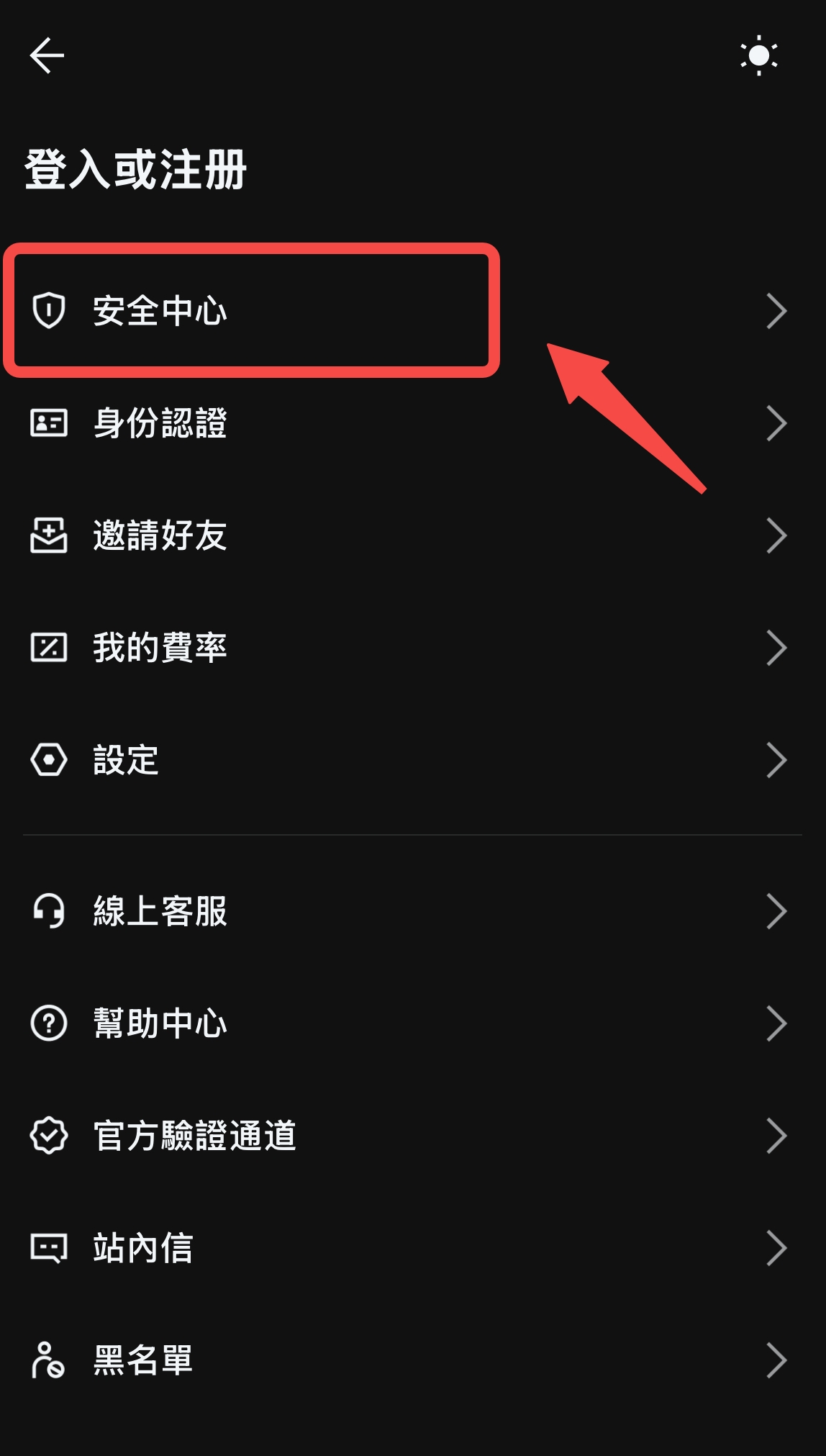Viewport: 826px width, 1456px height.
Task: Tap 登入或注册 to log in
Action: point(136,171)
